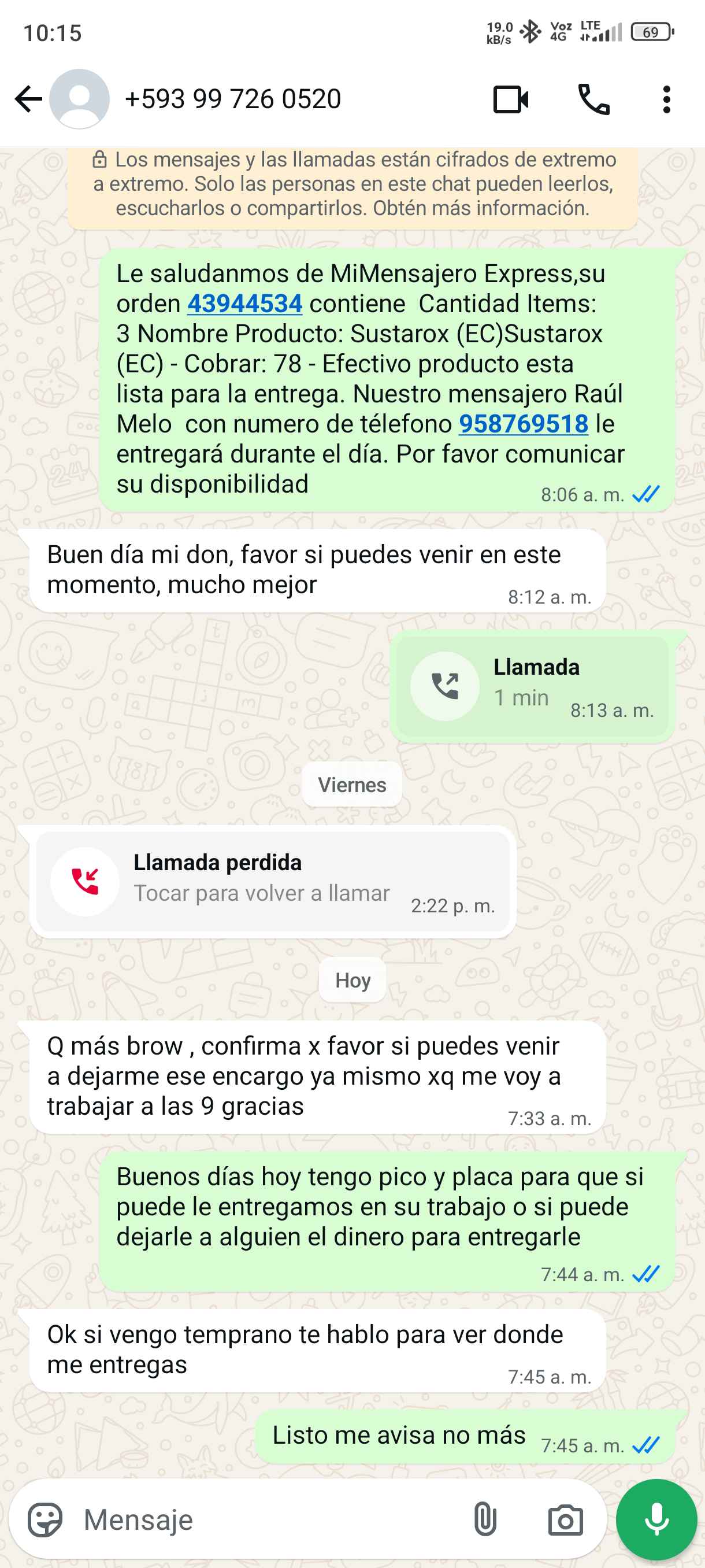Call back from the Llamada perdida entry

click(273, 881)
